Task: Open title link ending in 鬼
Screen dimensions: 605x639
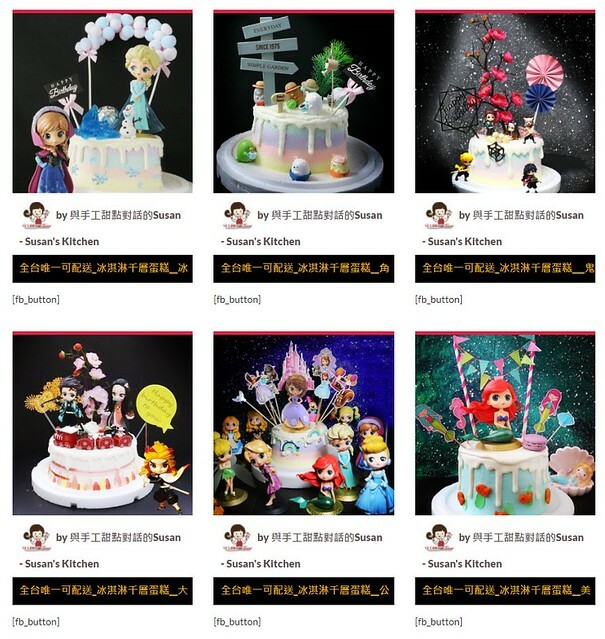Action: coord(505,269)
